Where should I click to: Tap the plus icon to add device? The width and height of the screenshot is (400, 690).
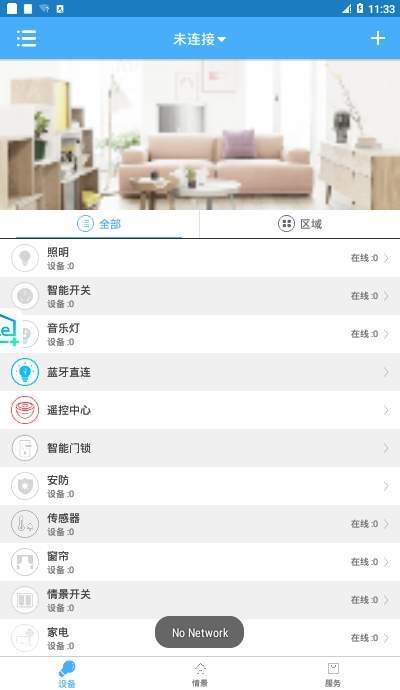tap(378, 38)
